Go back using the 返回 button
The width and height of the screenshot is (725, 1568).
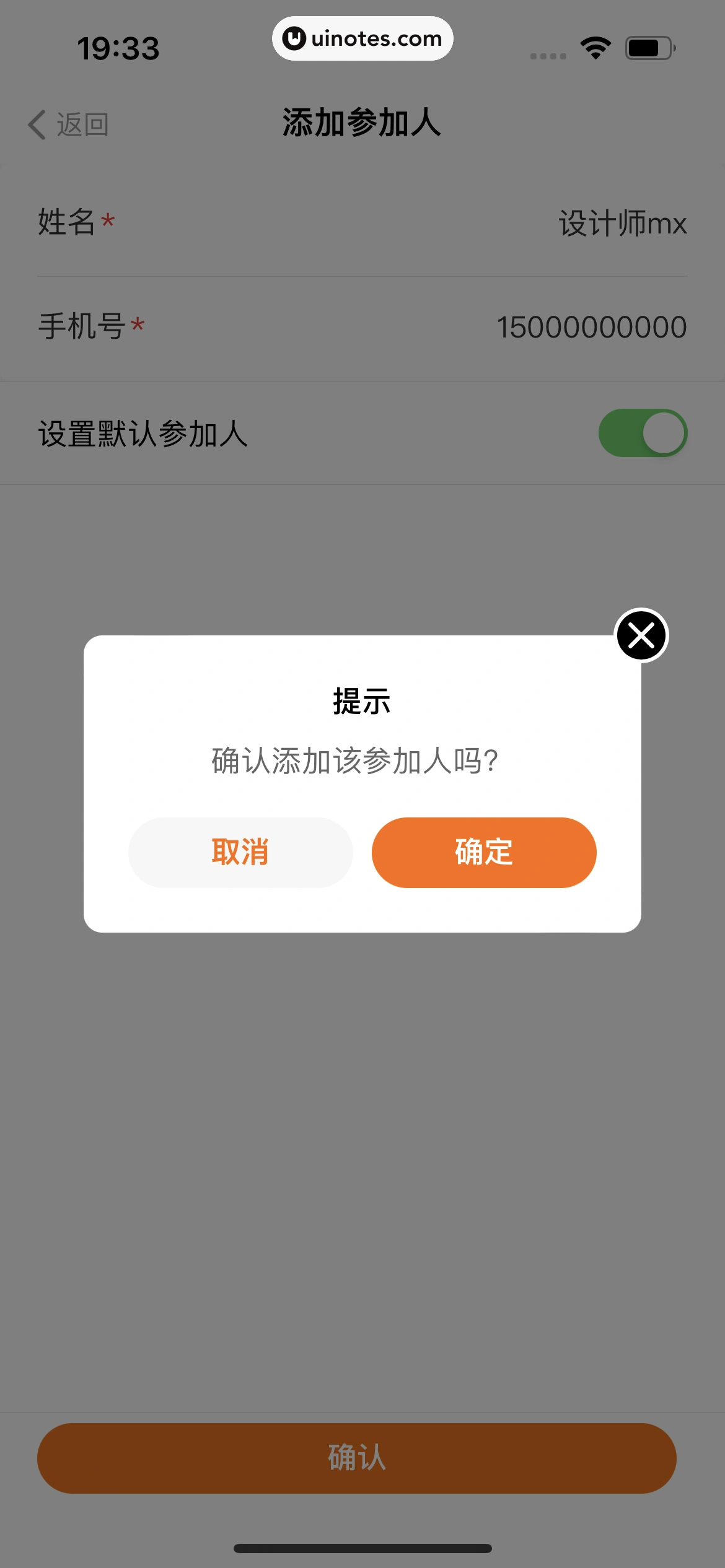tap(69, 124)
